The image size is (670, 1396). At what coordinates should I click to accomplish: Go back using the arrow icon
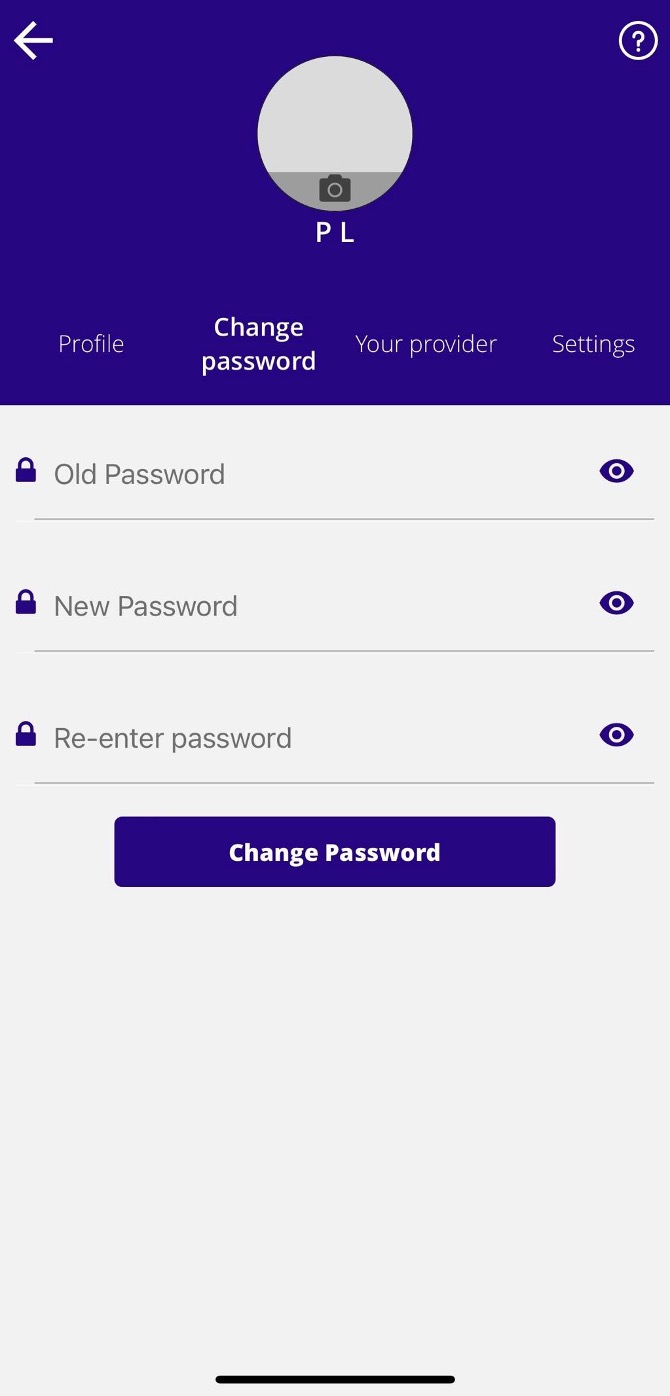coord(34,41)
